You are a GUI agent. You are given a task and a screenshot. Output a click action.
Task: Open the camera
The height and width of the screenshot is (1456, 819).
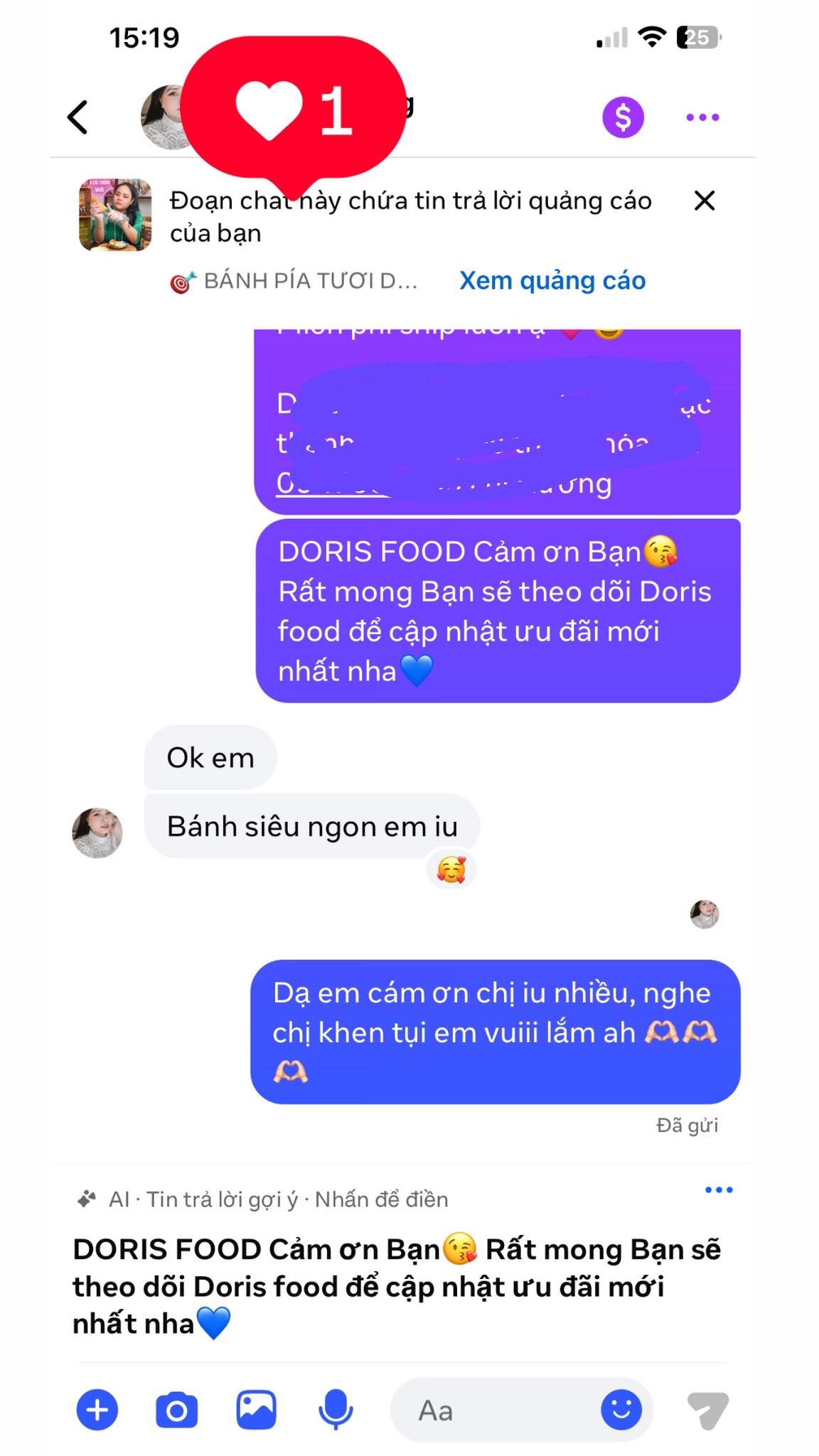[x=176, y=1410]
